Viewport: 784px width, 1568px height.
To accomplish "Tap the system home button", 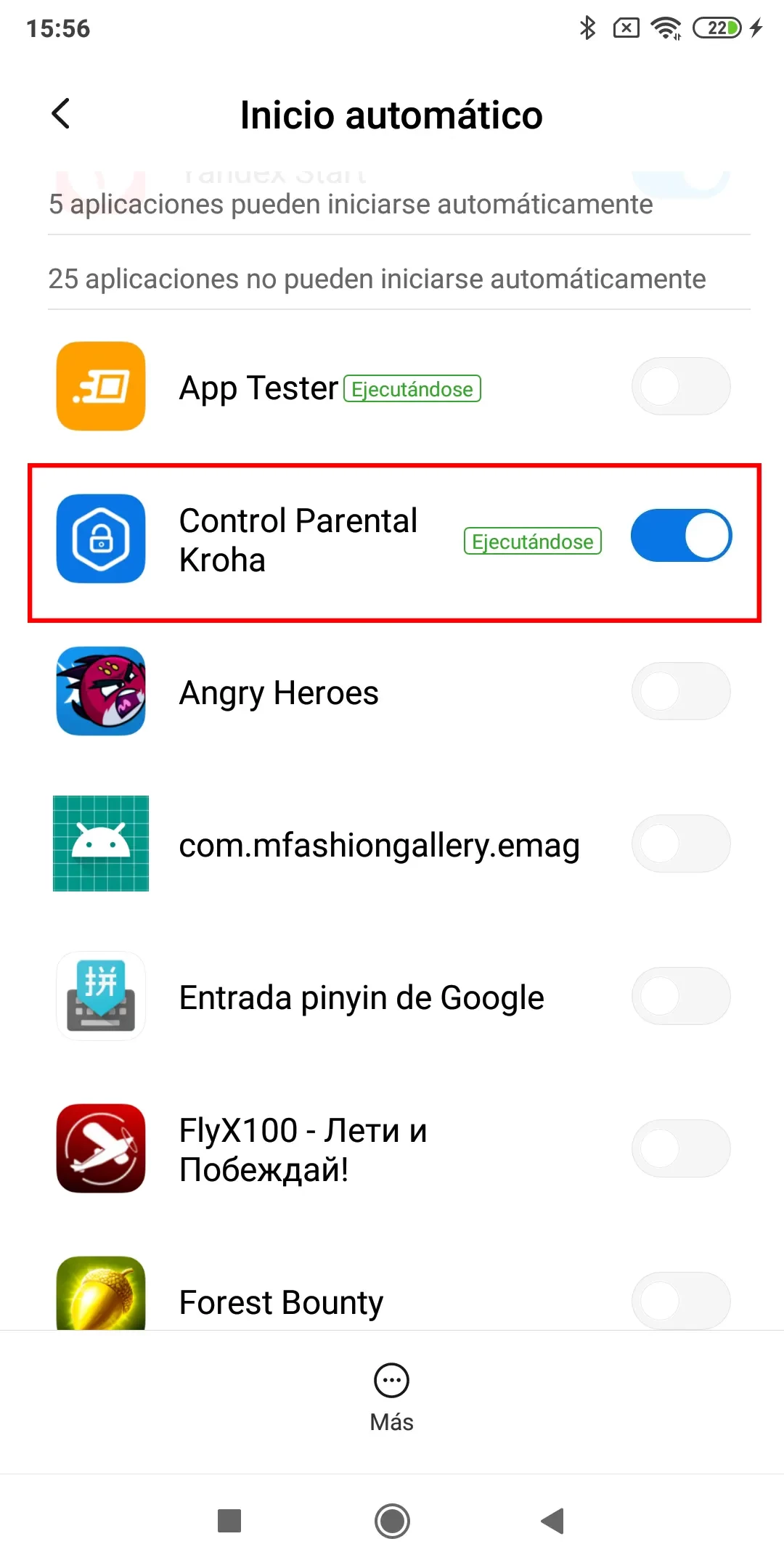I will tap(392, 1521).
